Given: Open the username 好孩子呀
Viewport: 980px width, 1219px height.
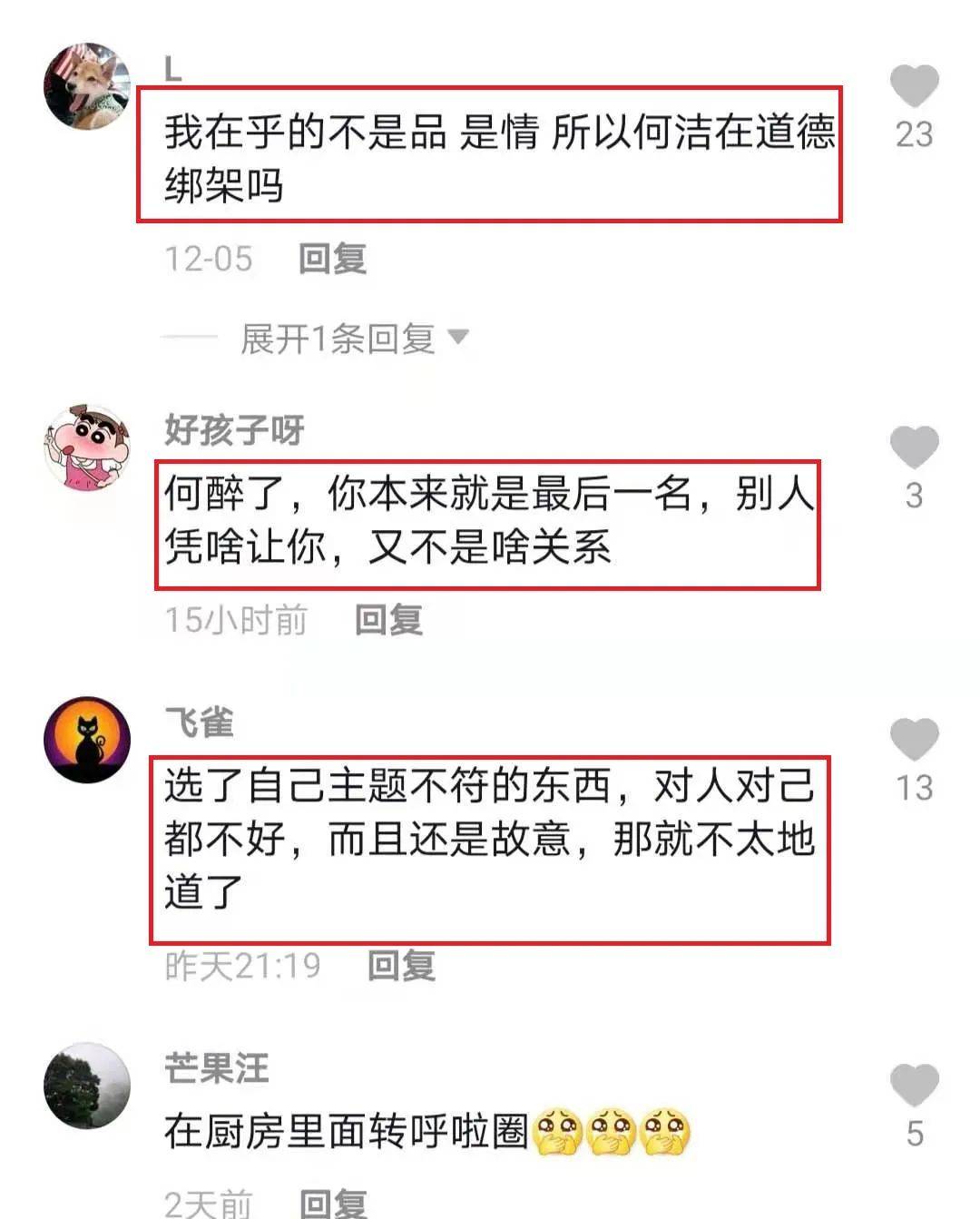Looking at the screenshot, I should point(234,430).
